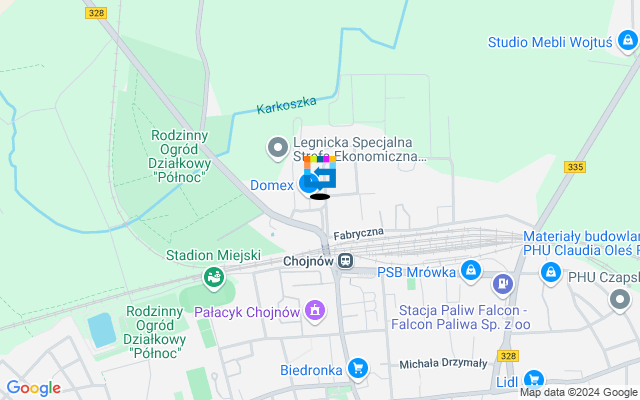
Task: Select the Chojnów train station icon
Action: click(345, 260)
